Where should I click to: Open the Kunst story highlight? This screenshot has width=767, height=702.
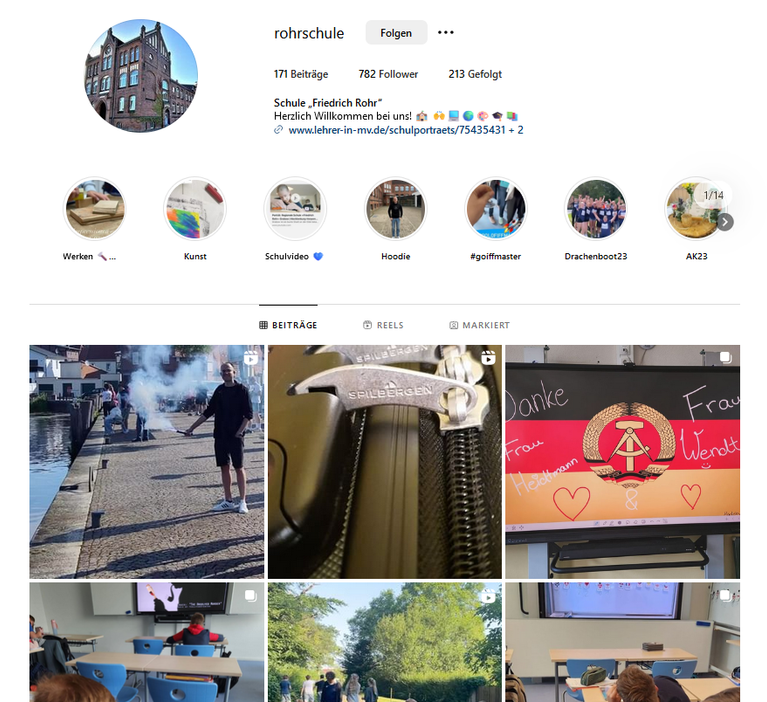click(x=195, y=209)
